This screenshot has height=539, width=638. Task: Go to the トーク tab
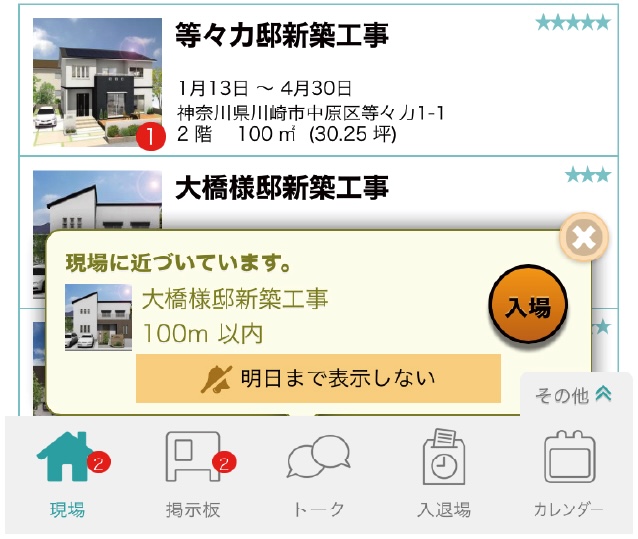click(x=318, y=475)
